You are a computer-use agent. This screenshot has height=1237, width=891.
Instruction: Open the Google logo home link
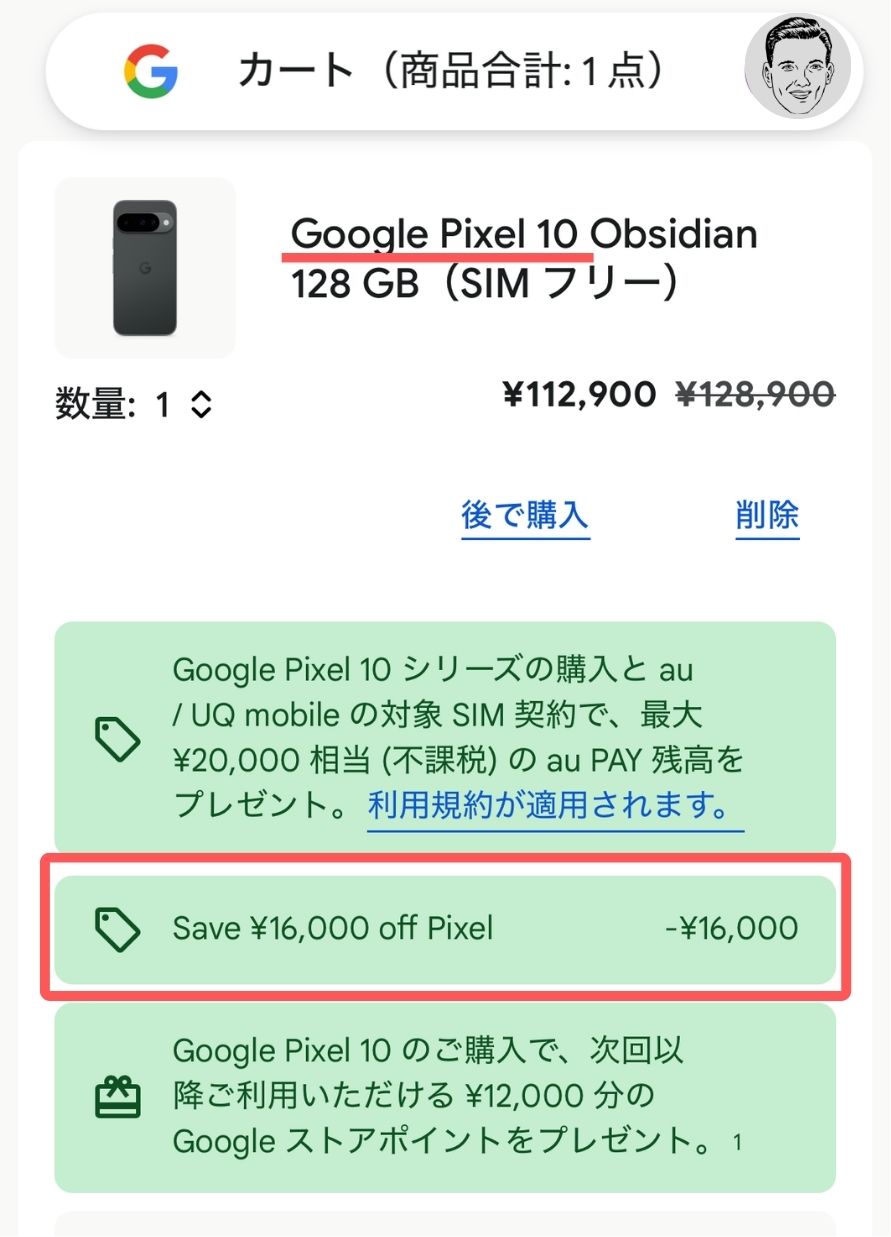coord(151,70)
